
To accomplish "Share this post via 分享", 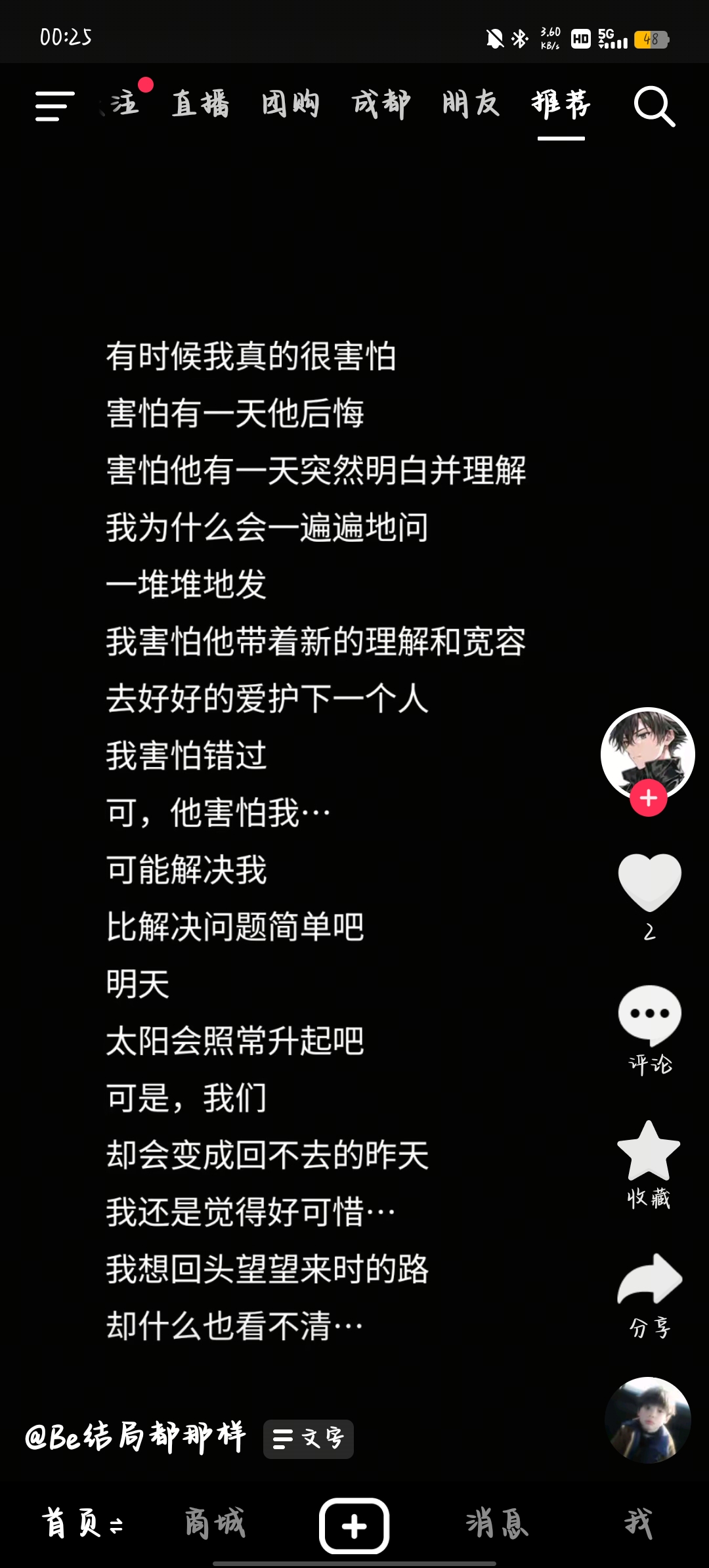I will pos(649,1280).
